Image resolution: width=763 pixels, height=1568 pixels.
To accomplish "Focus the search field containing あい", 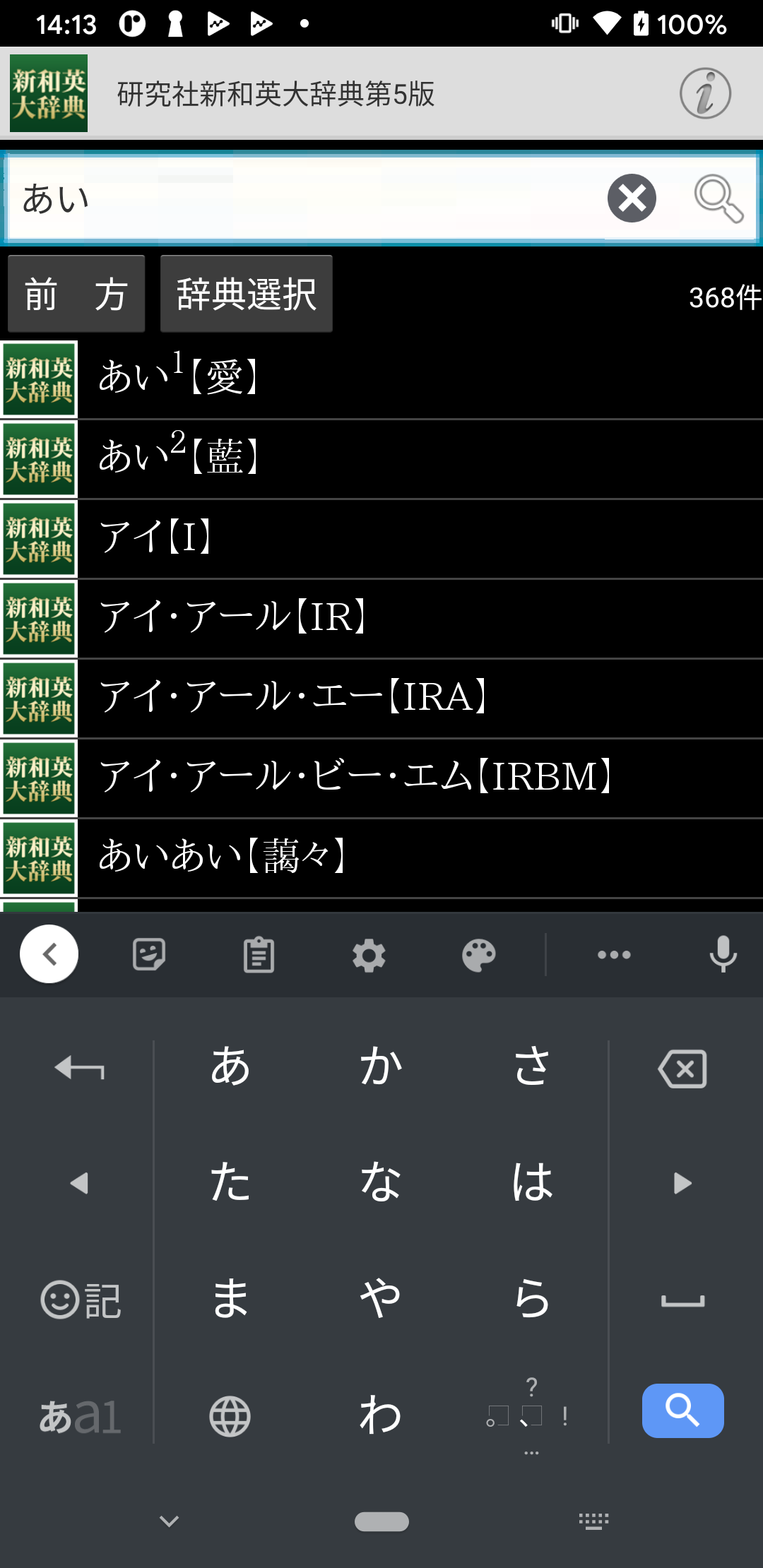I will point(304,198).
